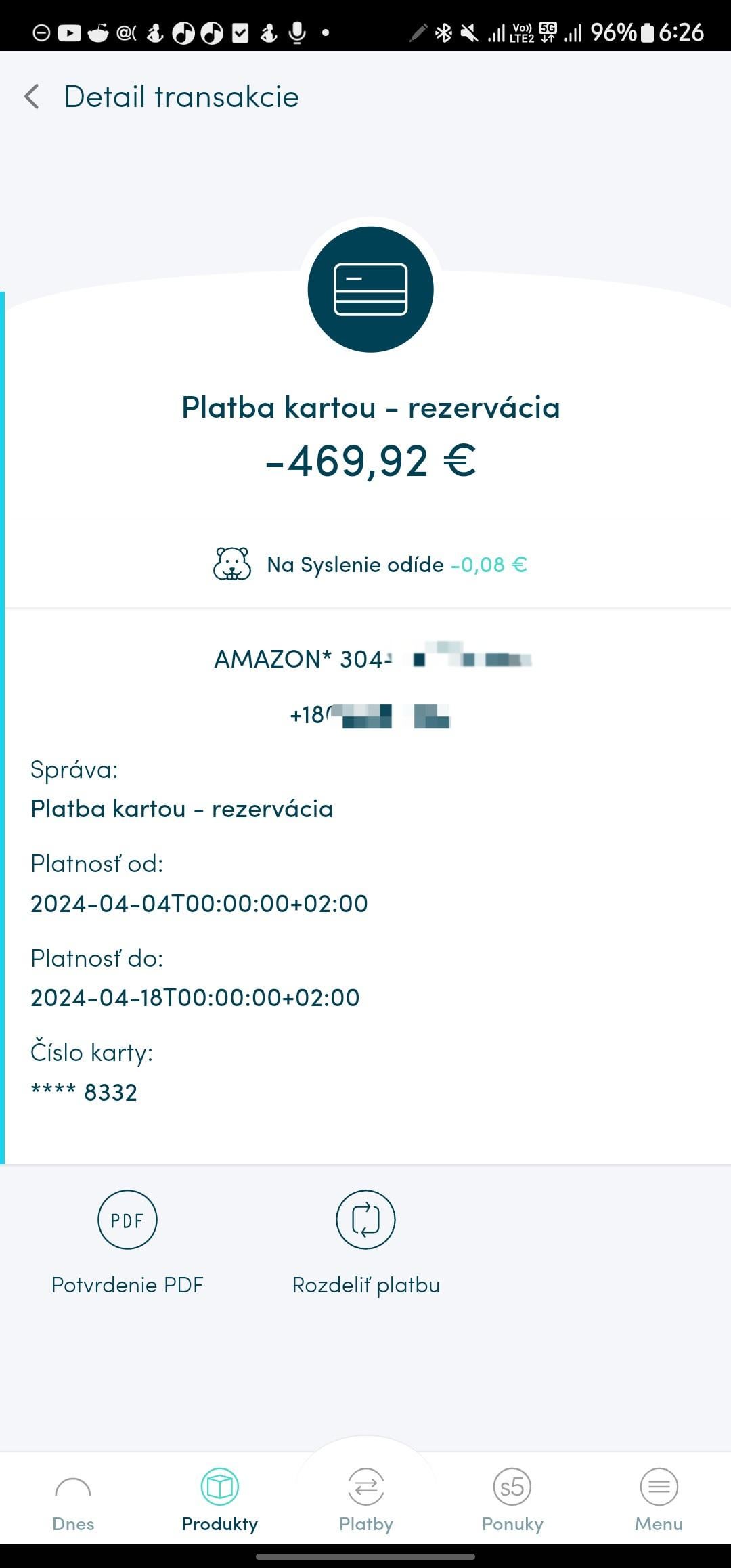Go back from Detail transakcie
This screenshot has width=731, height=1568.
(32, 97)
